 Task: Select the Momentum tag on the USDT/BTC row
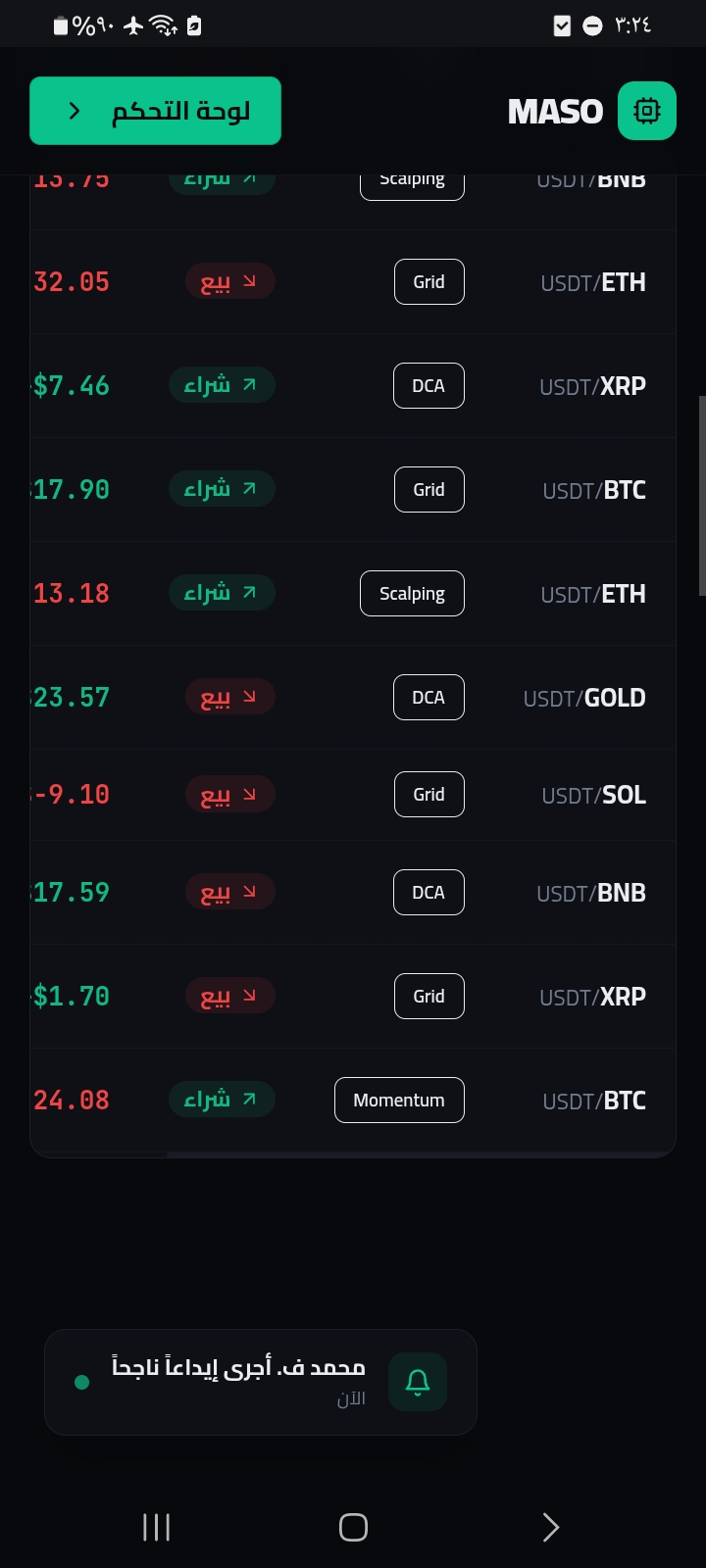pos(398,1100)
